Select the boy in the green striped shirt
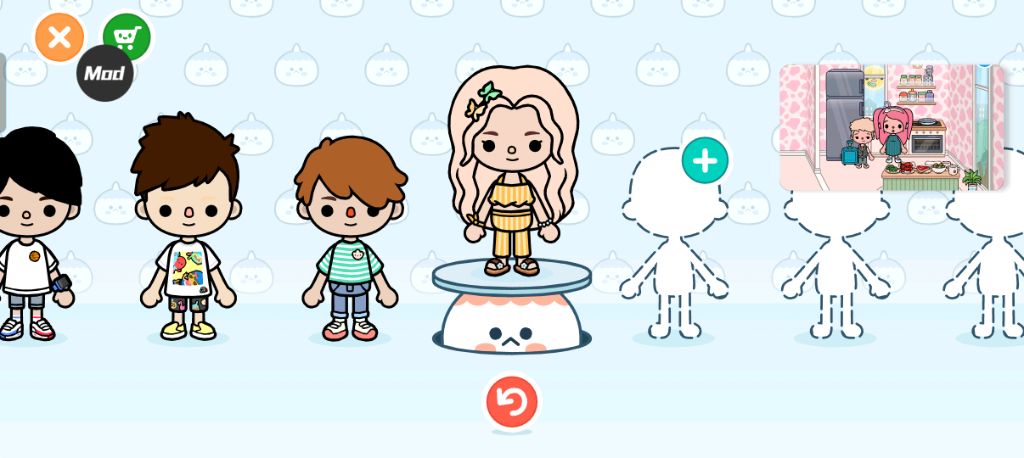The image size is (1024, 458). (350, 240)
